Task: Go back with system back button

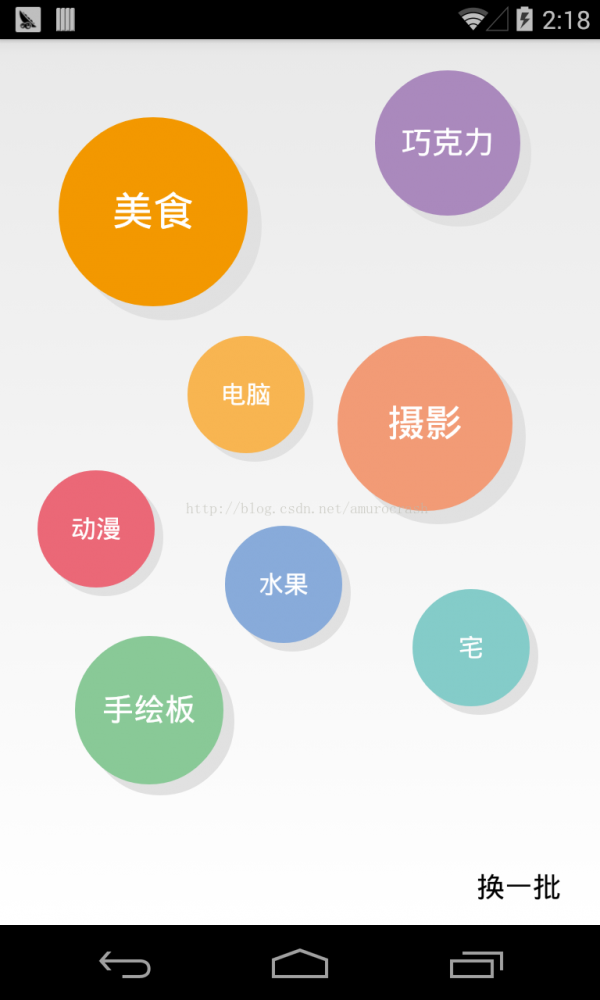Action: click(125, 964)
